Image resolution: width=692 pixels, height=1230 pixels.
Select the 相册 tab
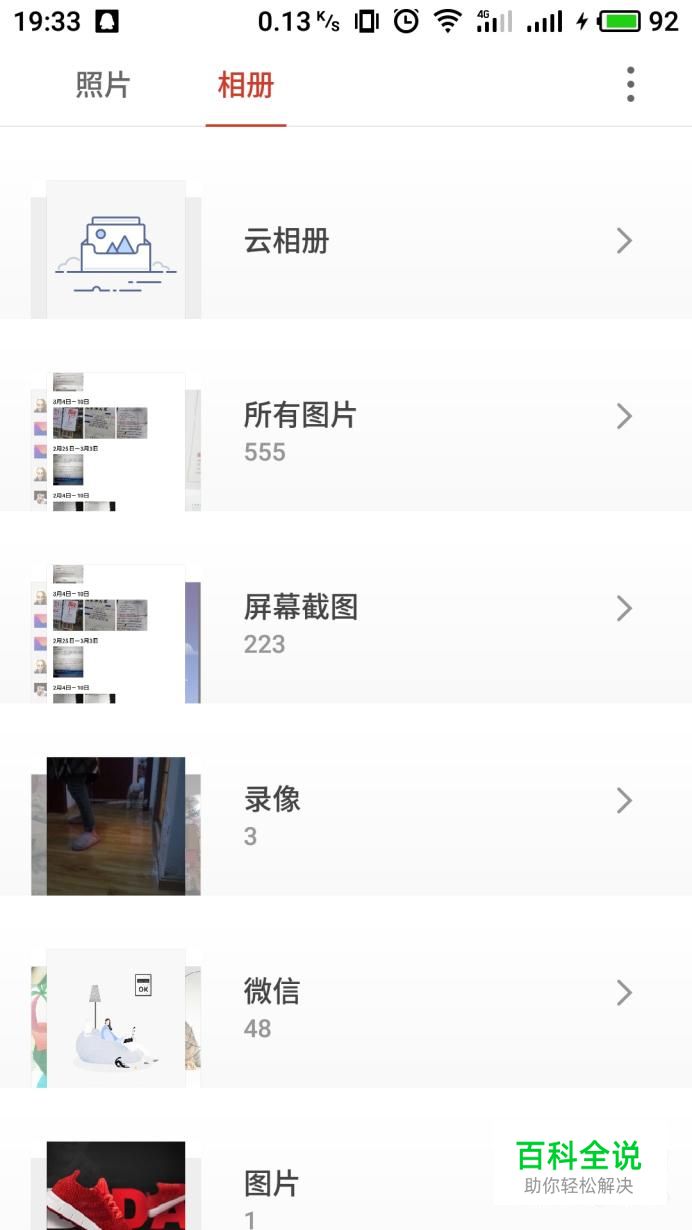point(246,85)
